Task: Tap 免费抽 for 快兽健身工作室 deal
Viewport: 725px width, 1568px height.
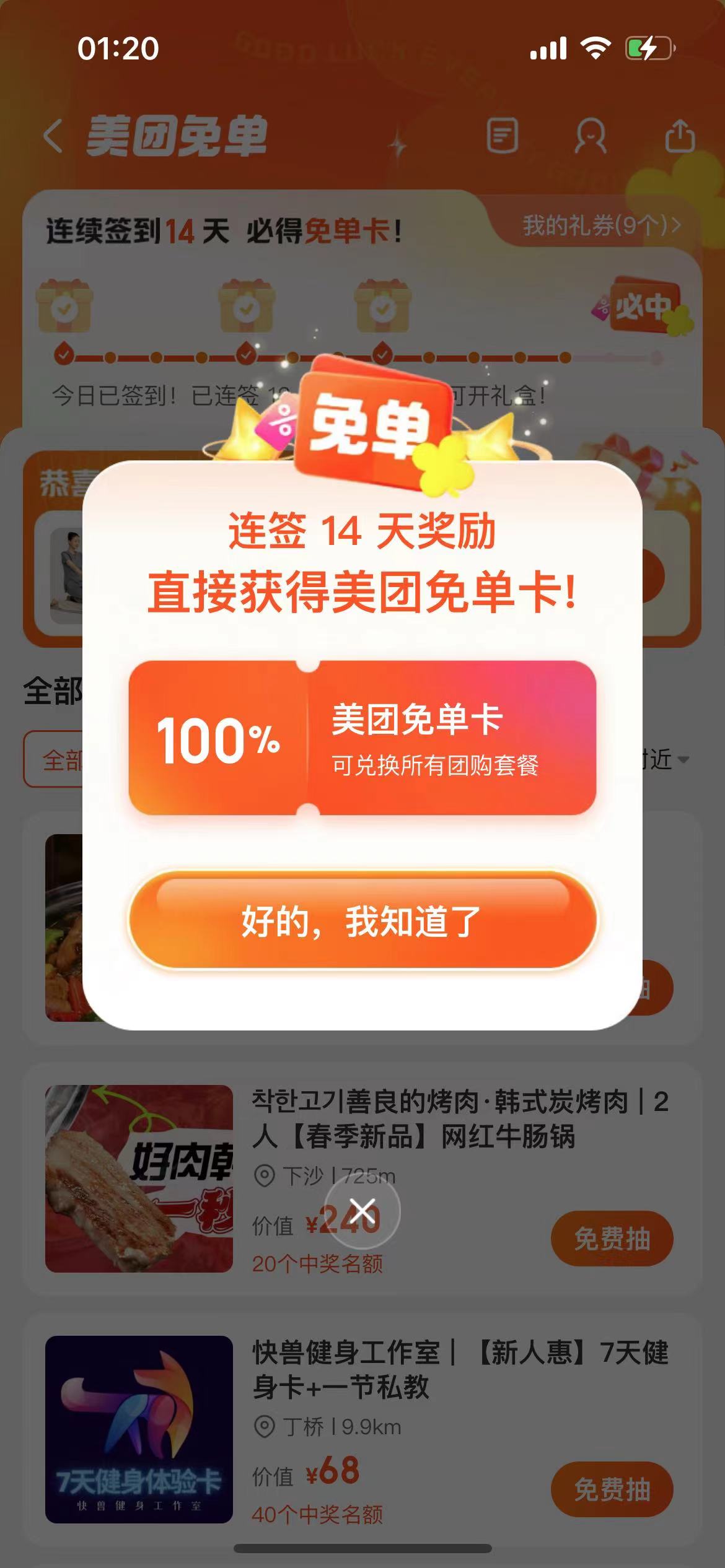Action: tap(612, 1489)
